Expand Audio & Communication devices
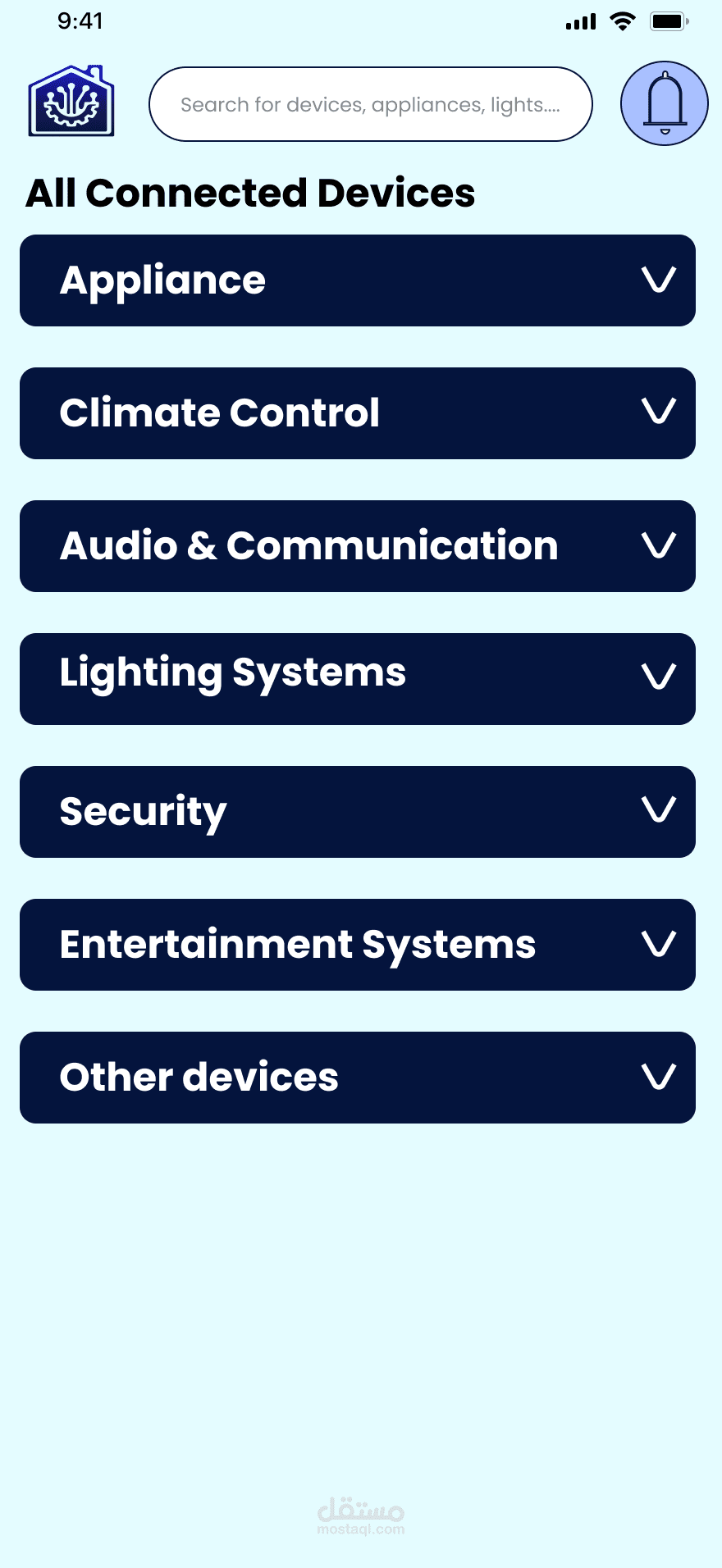 [358, 546]
